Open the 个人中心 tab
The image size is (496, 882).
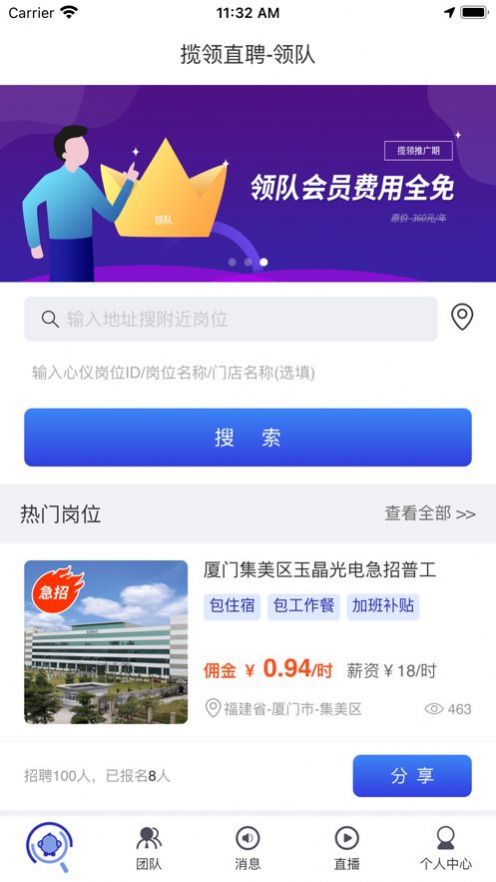coord(445,848)
